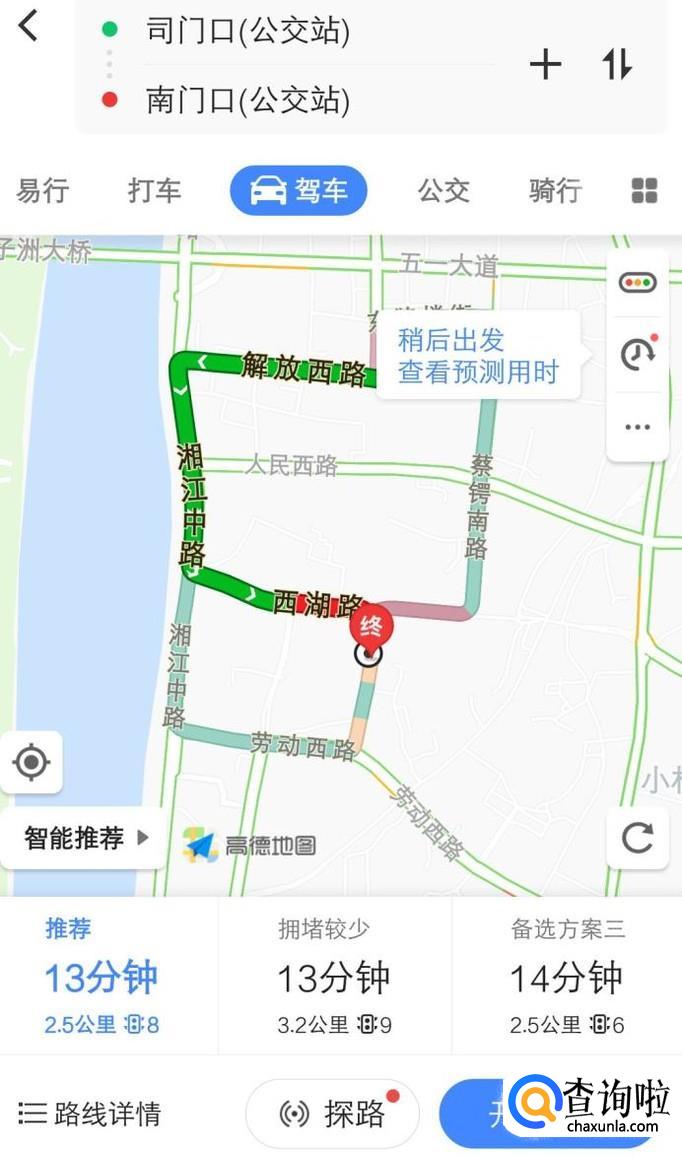Add a waypoint with the plus icon

click(x=545, y=65)
